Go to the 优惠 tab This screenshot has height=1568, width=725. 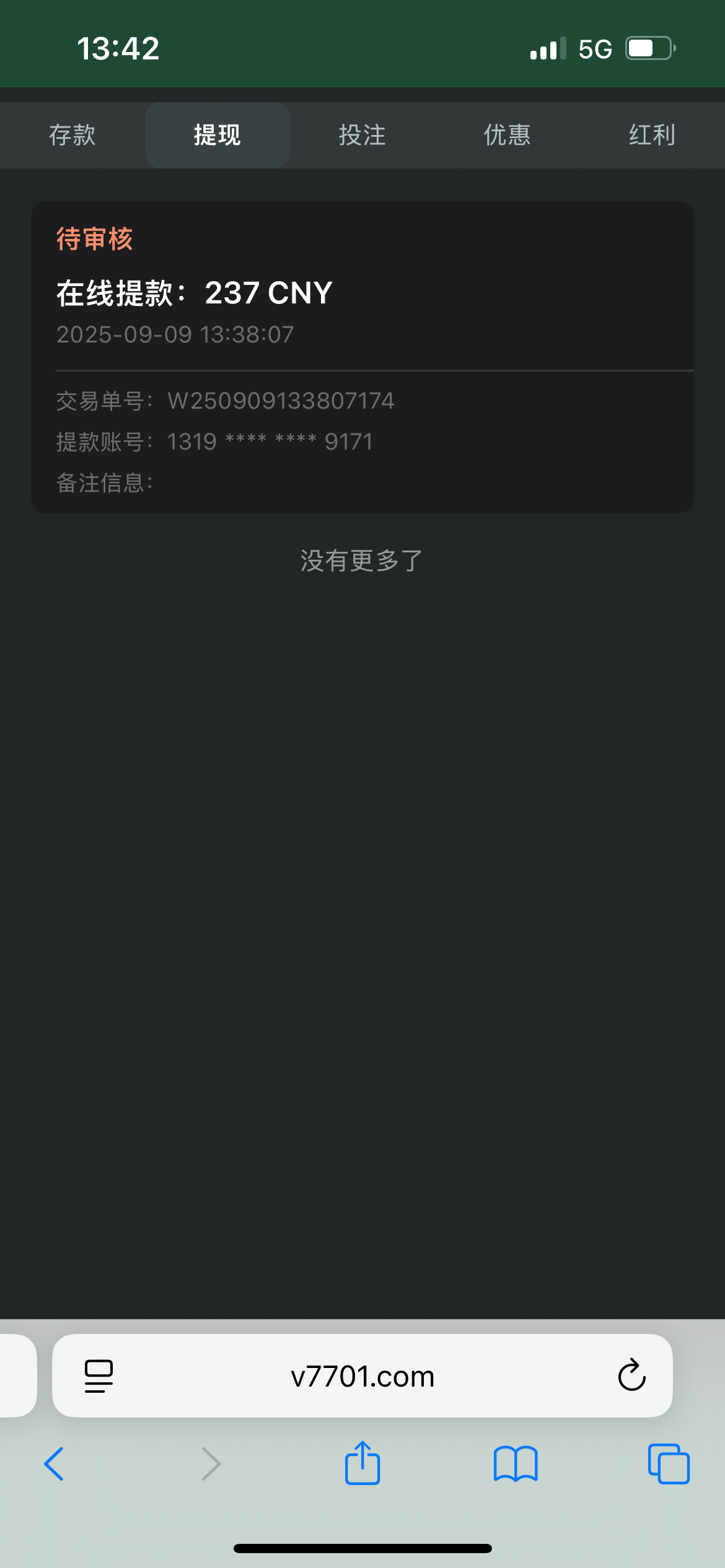(x=507, y=135)
